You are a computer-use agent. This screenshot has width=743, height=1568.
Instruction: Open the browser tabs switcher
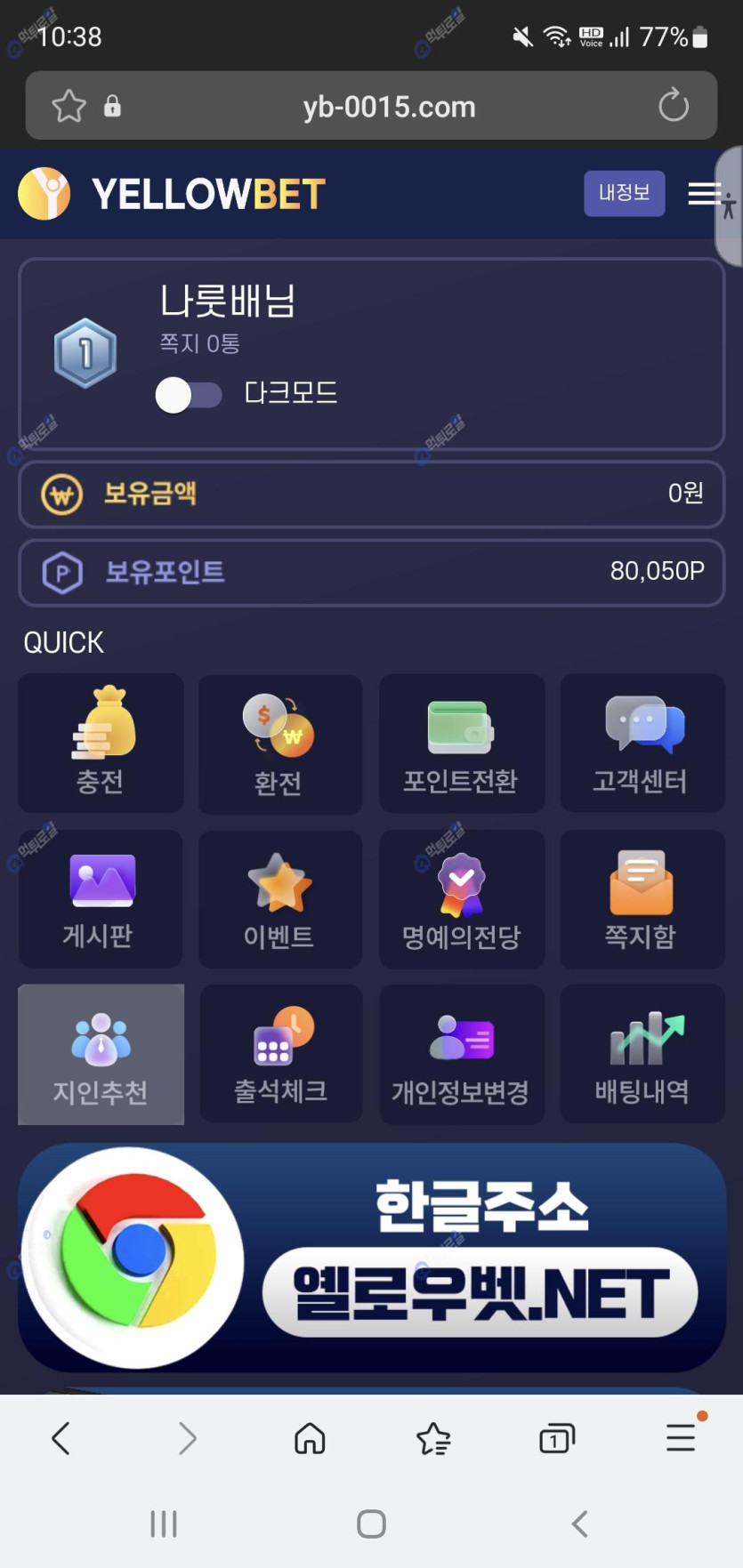(557, 1438)
